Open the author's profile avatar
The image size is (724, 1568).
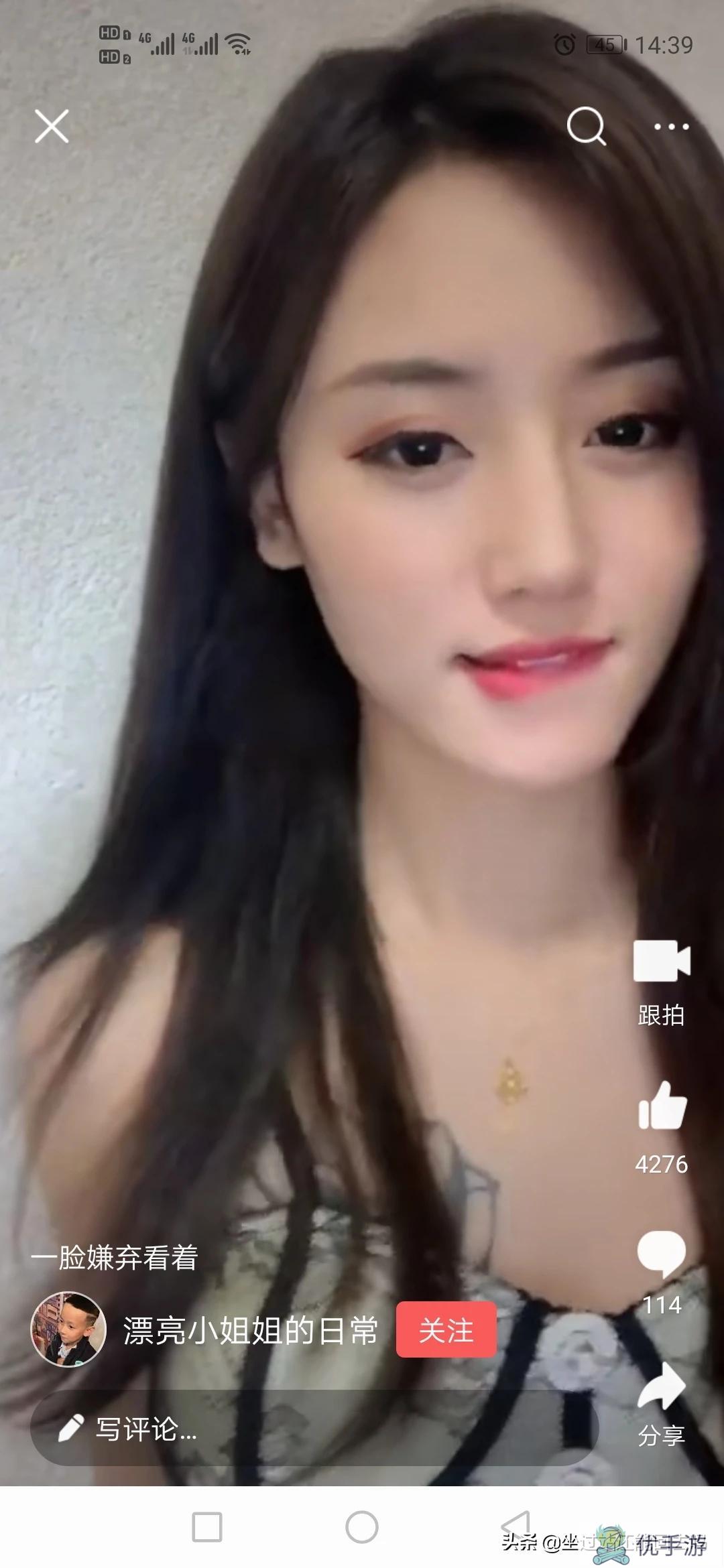pyautogui.click(x=68, y=1329)
